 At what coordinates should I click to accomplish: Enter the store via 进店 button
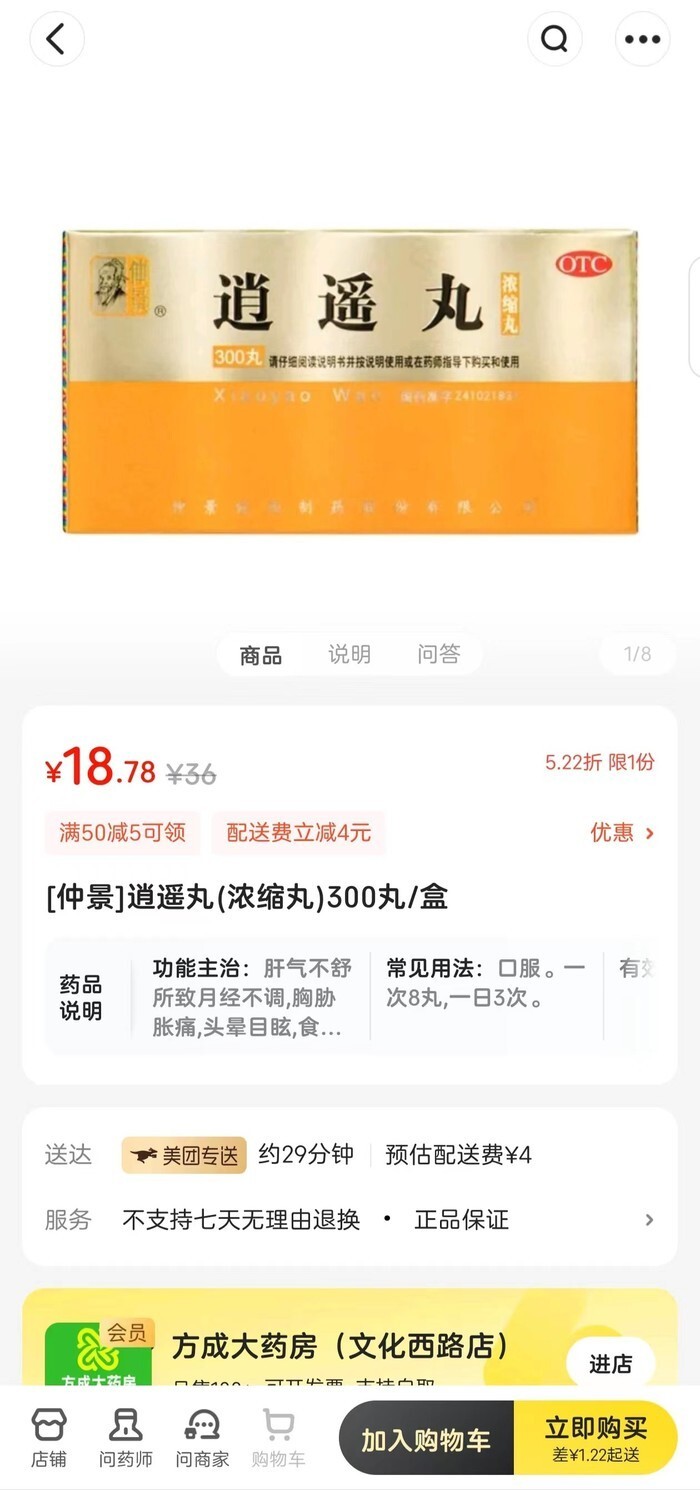(x=611, y=1364)
